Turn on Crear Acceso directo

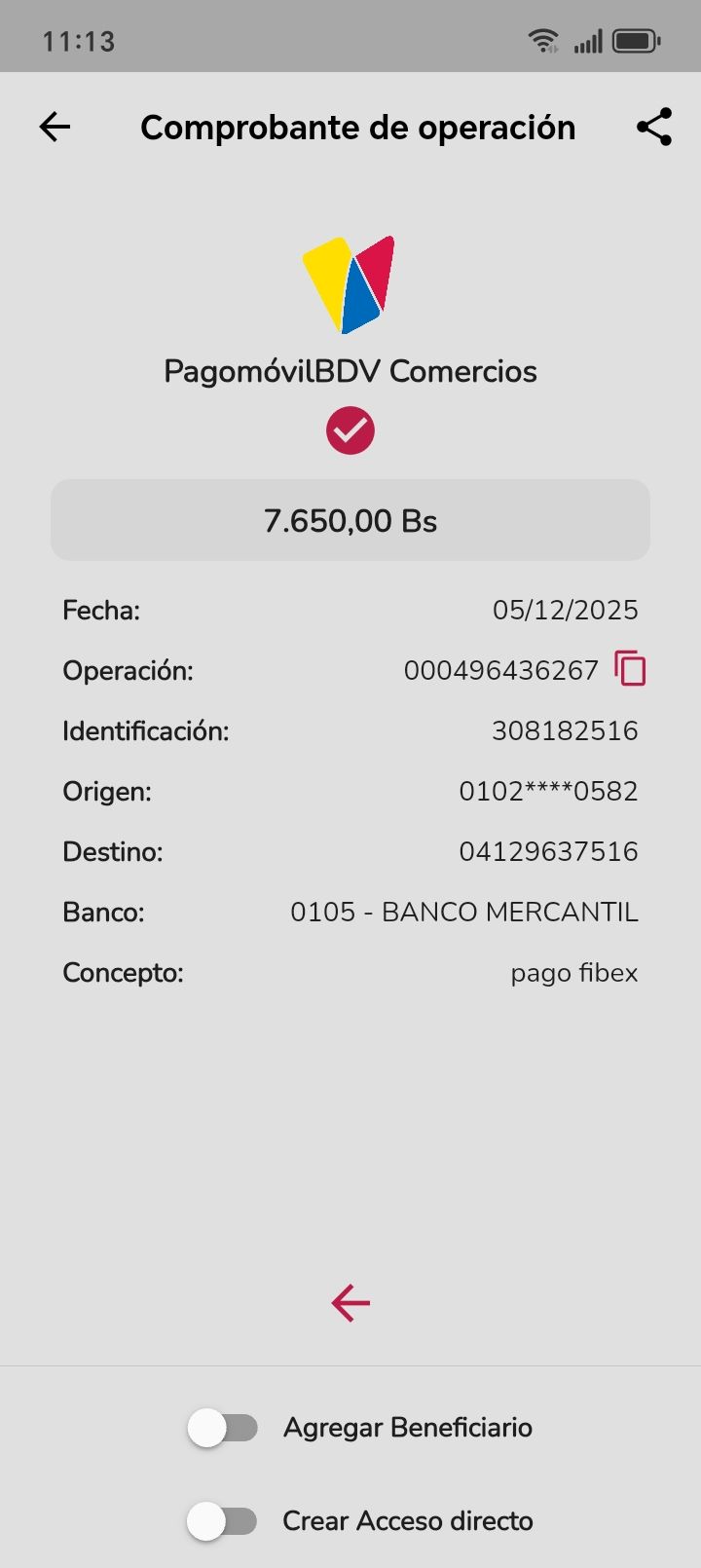(x=223, y=1521)
